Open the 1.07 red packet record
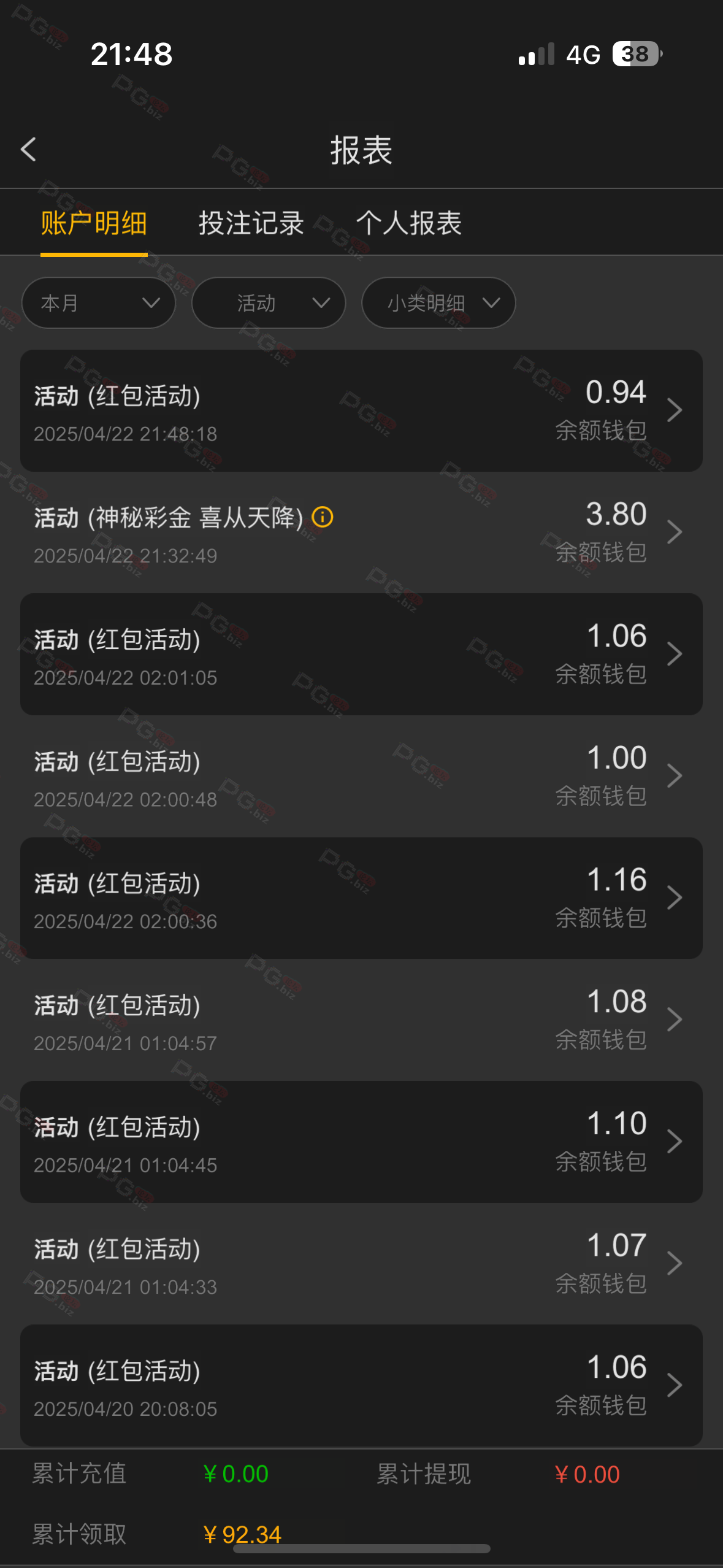The width and height of the screenshot is (723, 1568). 361,1264
